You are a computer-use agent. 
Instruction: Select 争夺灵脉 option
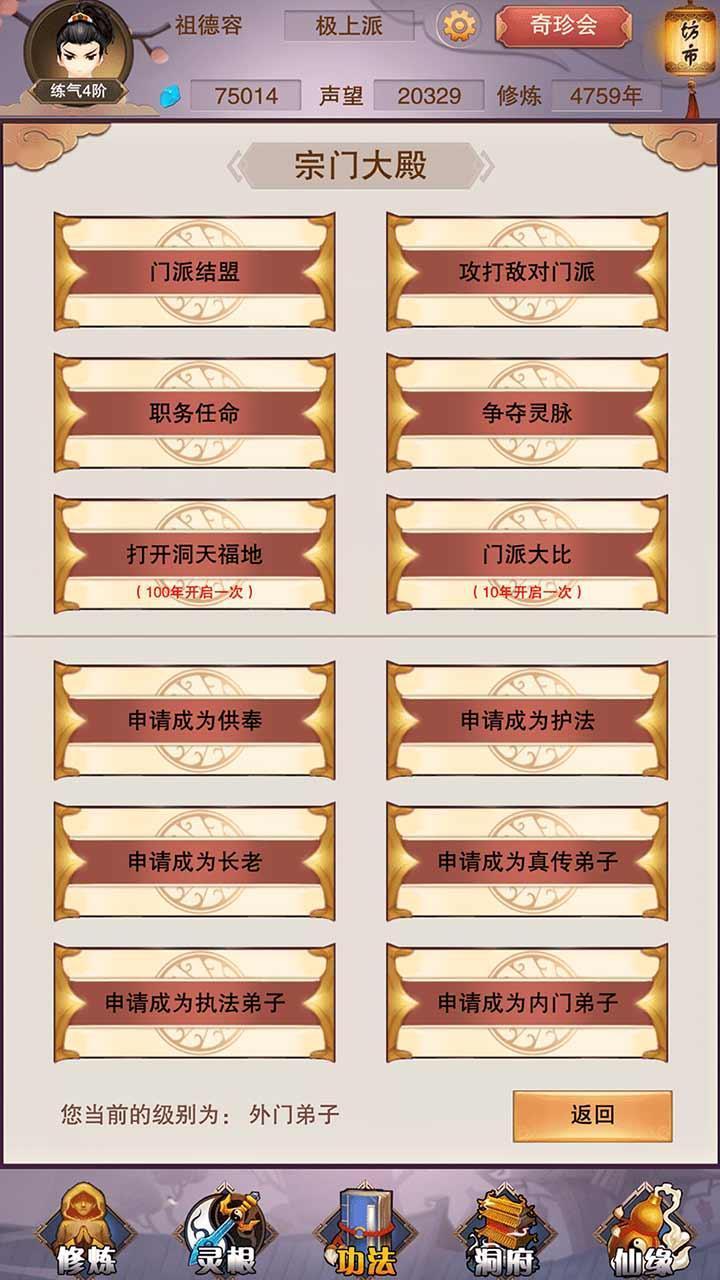[x=527, y=412]
